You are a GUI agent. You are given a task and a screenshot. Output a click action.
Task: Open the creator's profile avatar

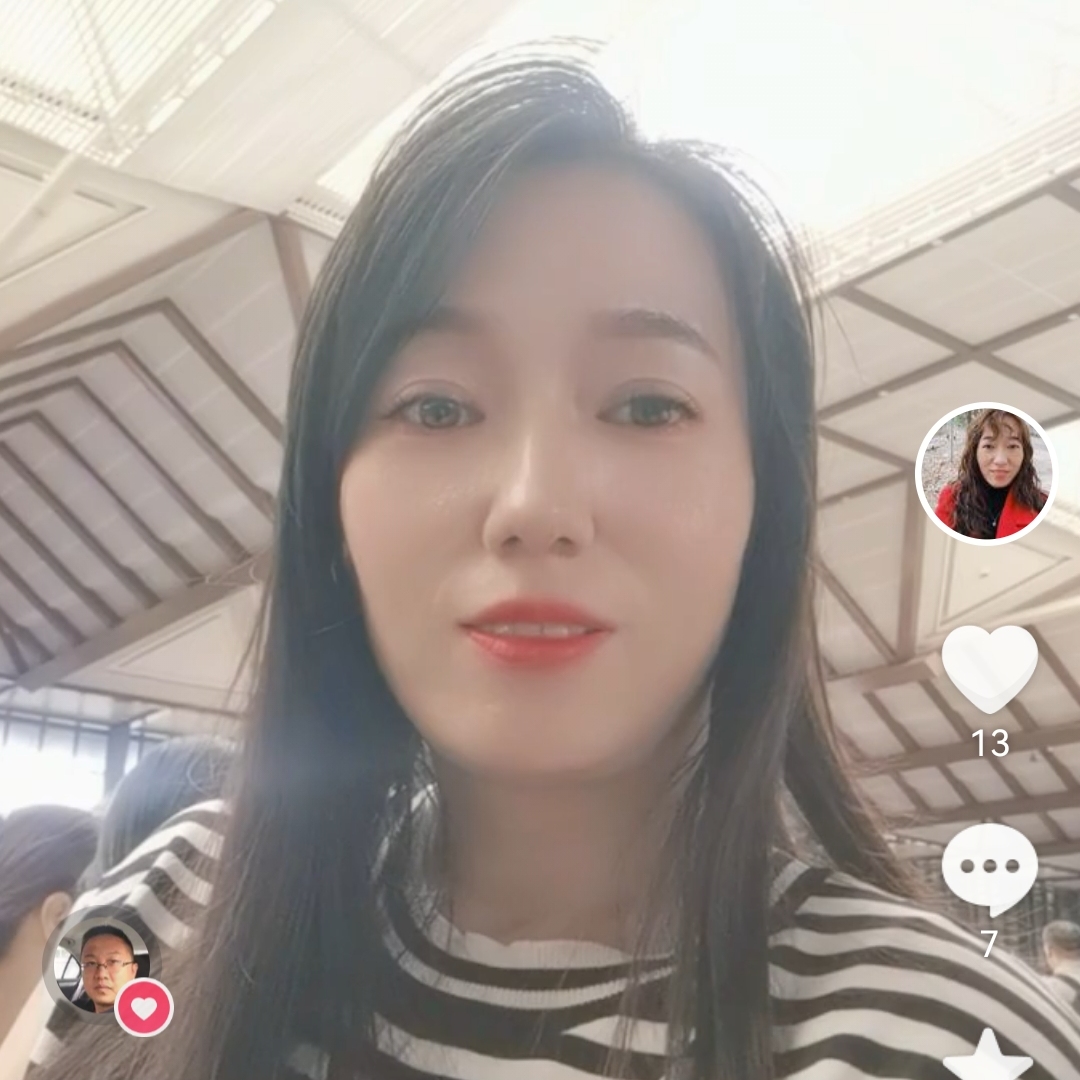[986, 474]
